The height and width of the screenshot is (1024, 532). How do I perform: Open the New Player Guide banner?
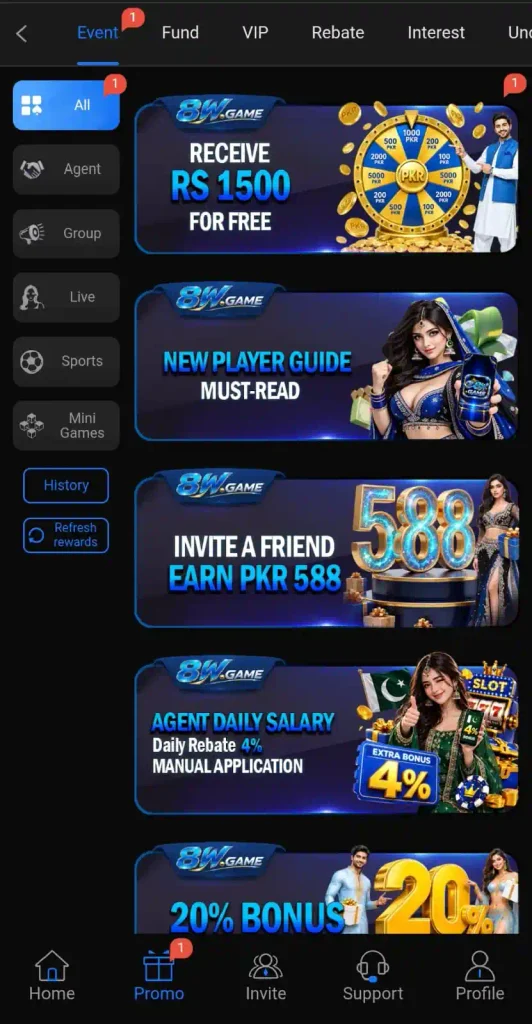[x=326, y=362]
